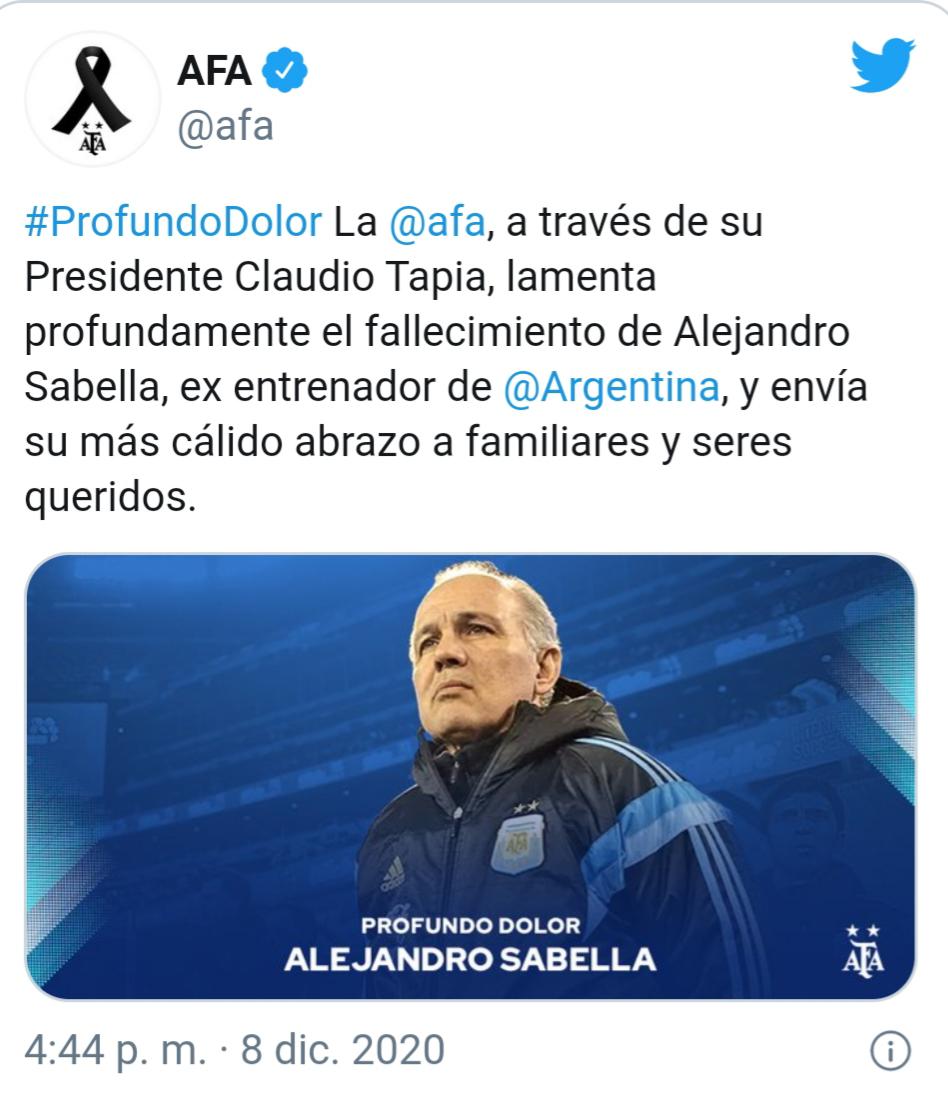This screenshot has width=948, height=1104.
Task: View the Alejandro Sabella tribute image
Action: coord(470,776)
